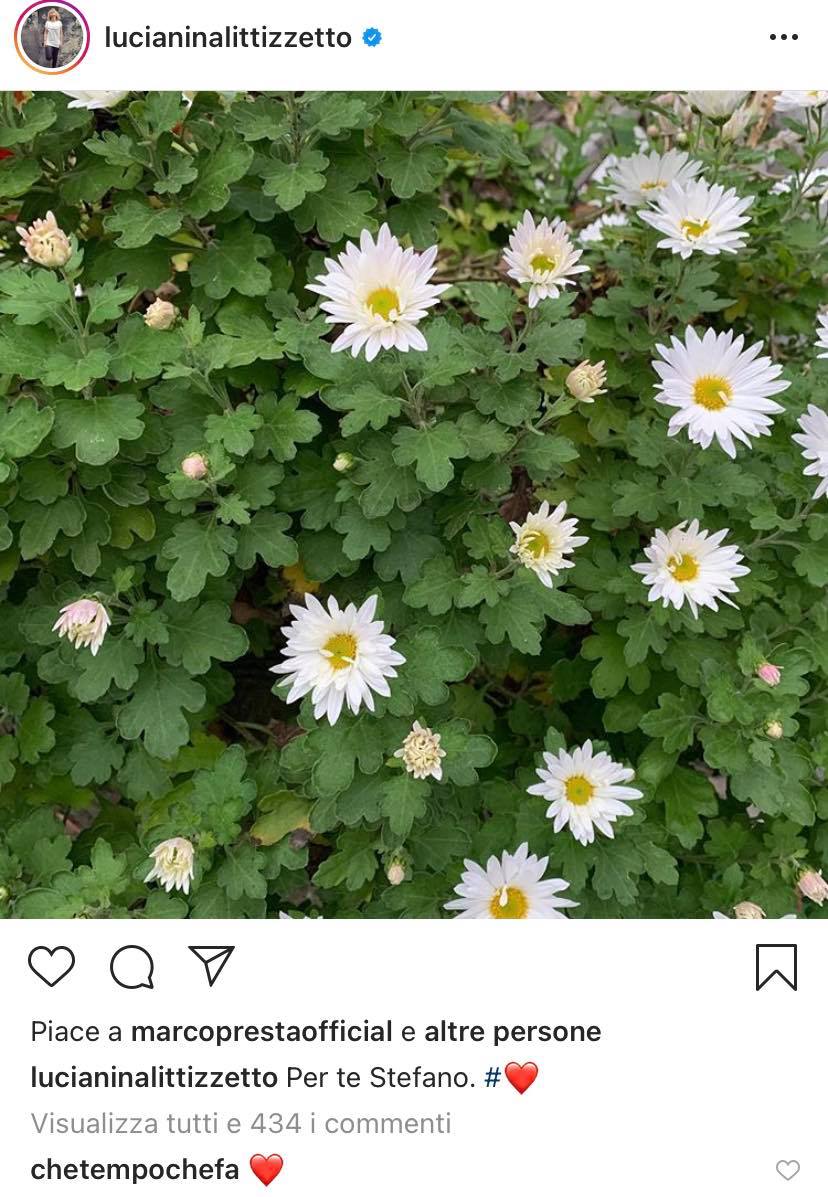View the altre persone likes list
This screenshot has height=1197, width=828.
click(512, 1031)
